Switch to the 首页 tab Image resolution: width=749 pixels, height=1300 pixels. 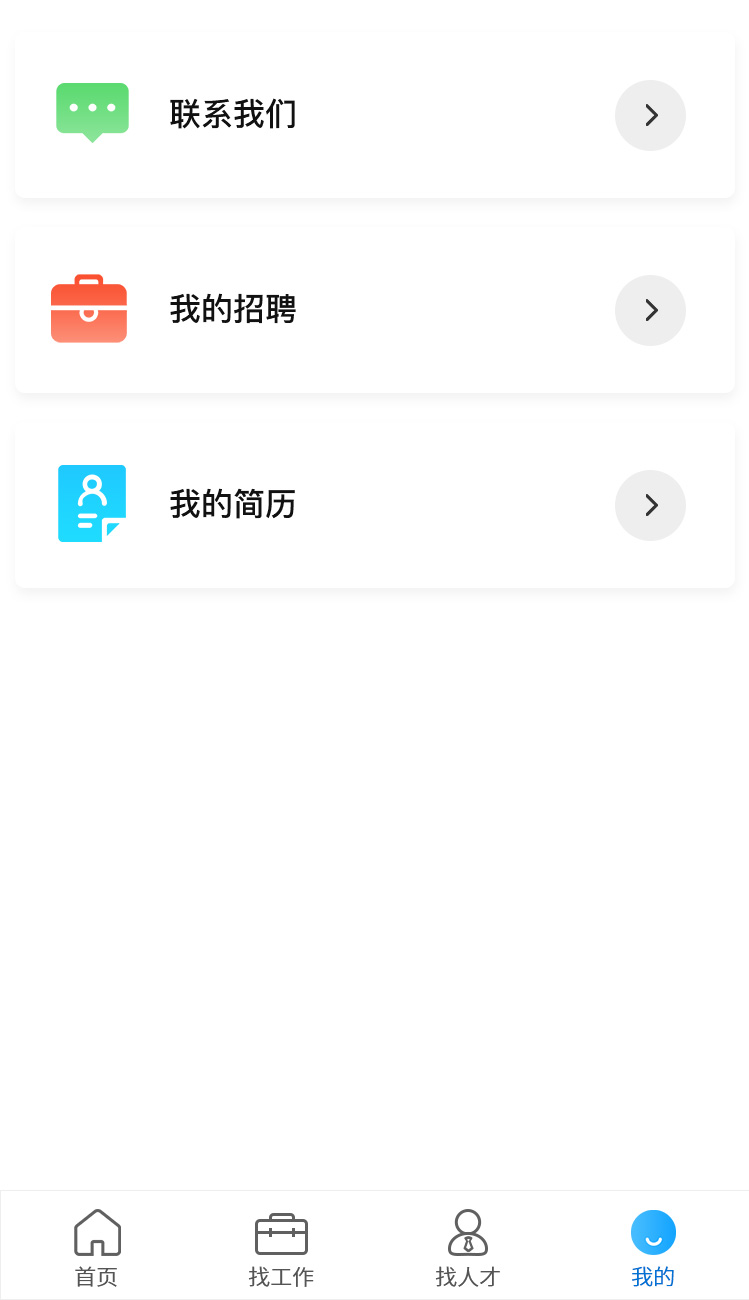pyautogui.click(x=97, y=1246)
